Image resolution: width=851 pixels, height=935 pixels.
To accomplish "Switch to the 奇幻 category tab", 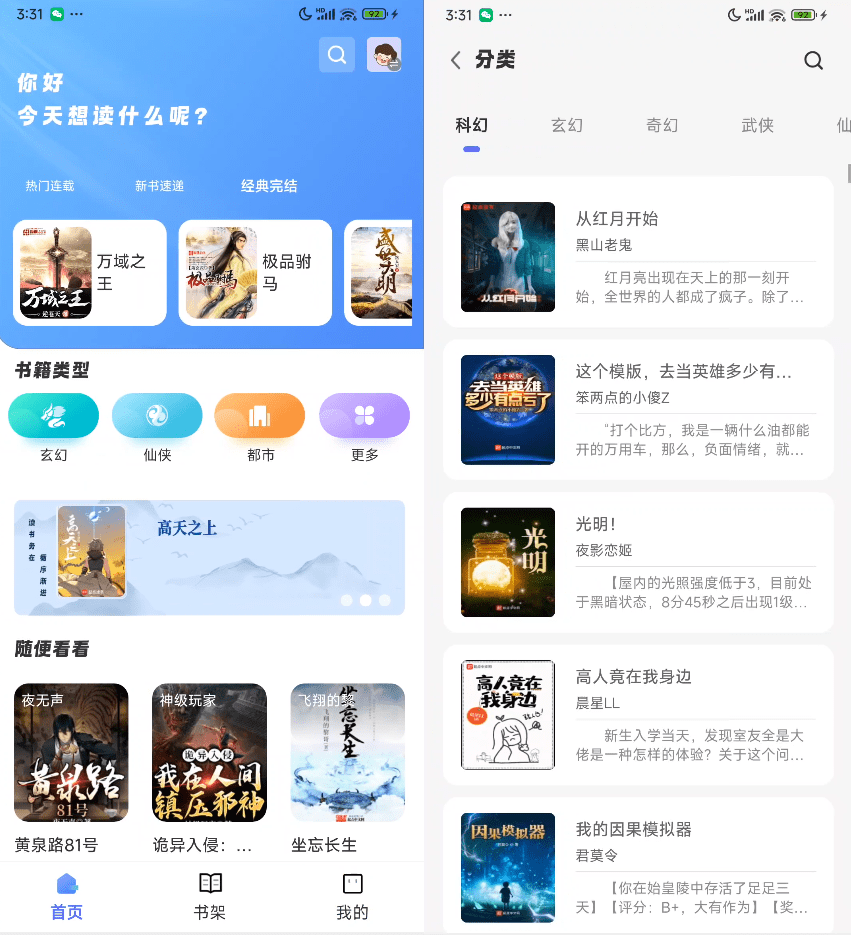I will 662,125.
